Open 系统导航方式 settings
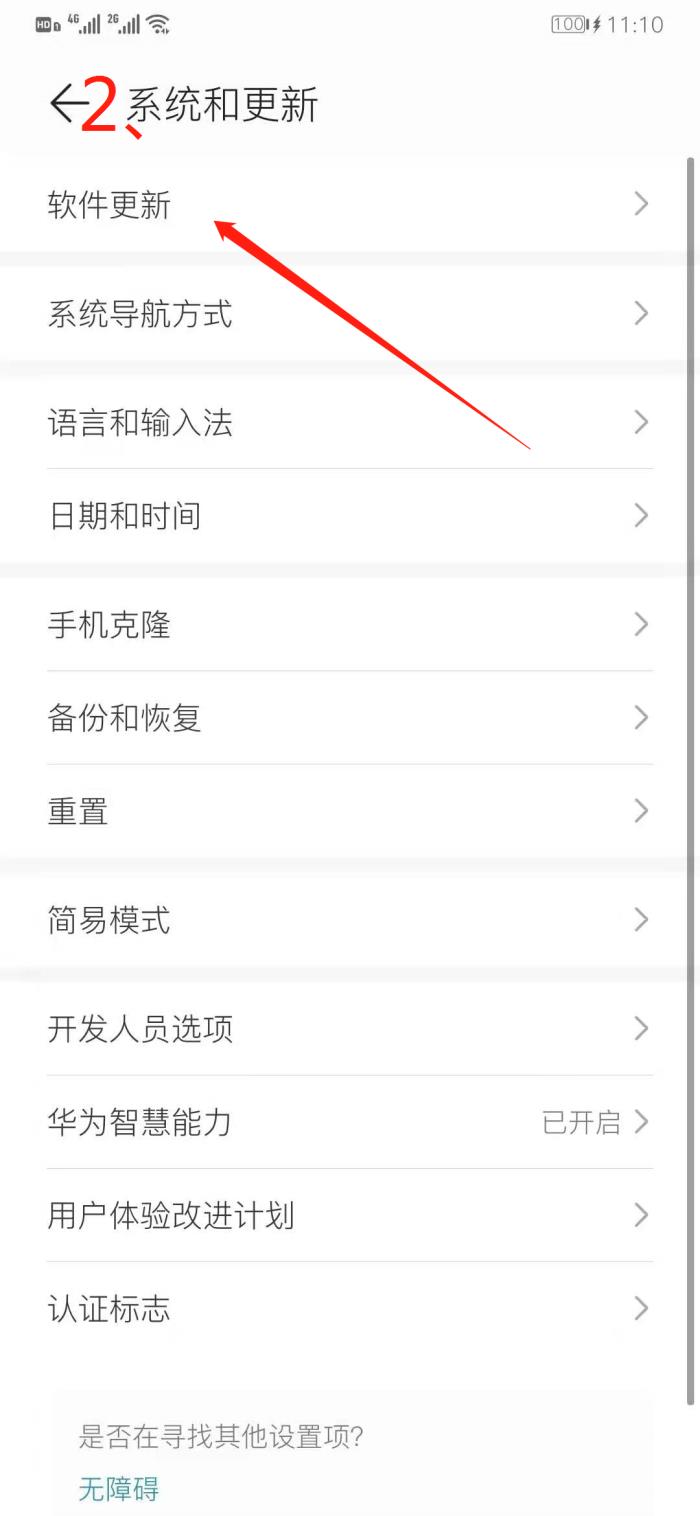Screen dimensions: 700x1516 coord(350,314)
